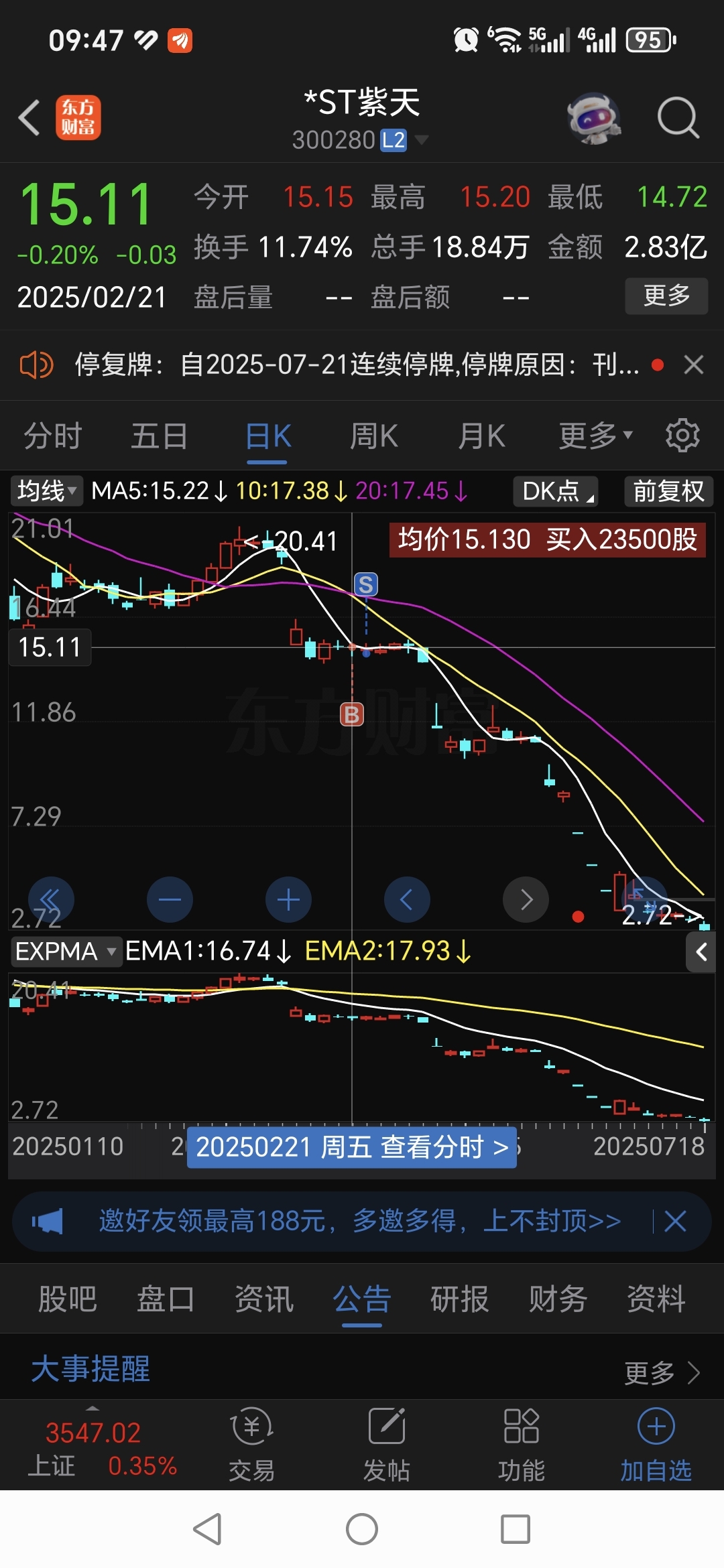Zoom in the chart with plus button
This screenshot has height=1568, width=724.
[x=288, y=899]
